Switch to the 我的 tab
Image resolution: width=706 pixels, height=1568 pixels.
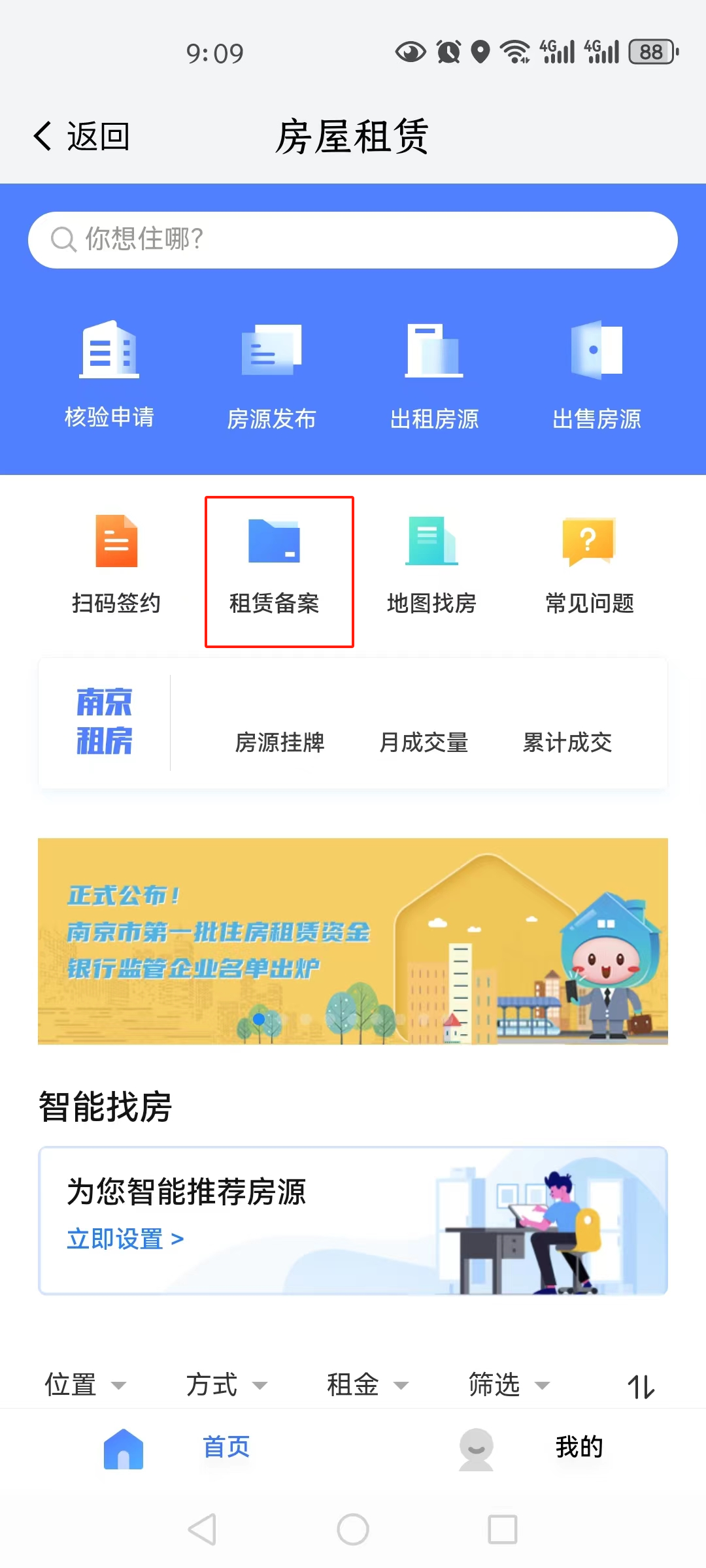531,1448
